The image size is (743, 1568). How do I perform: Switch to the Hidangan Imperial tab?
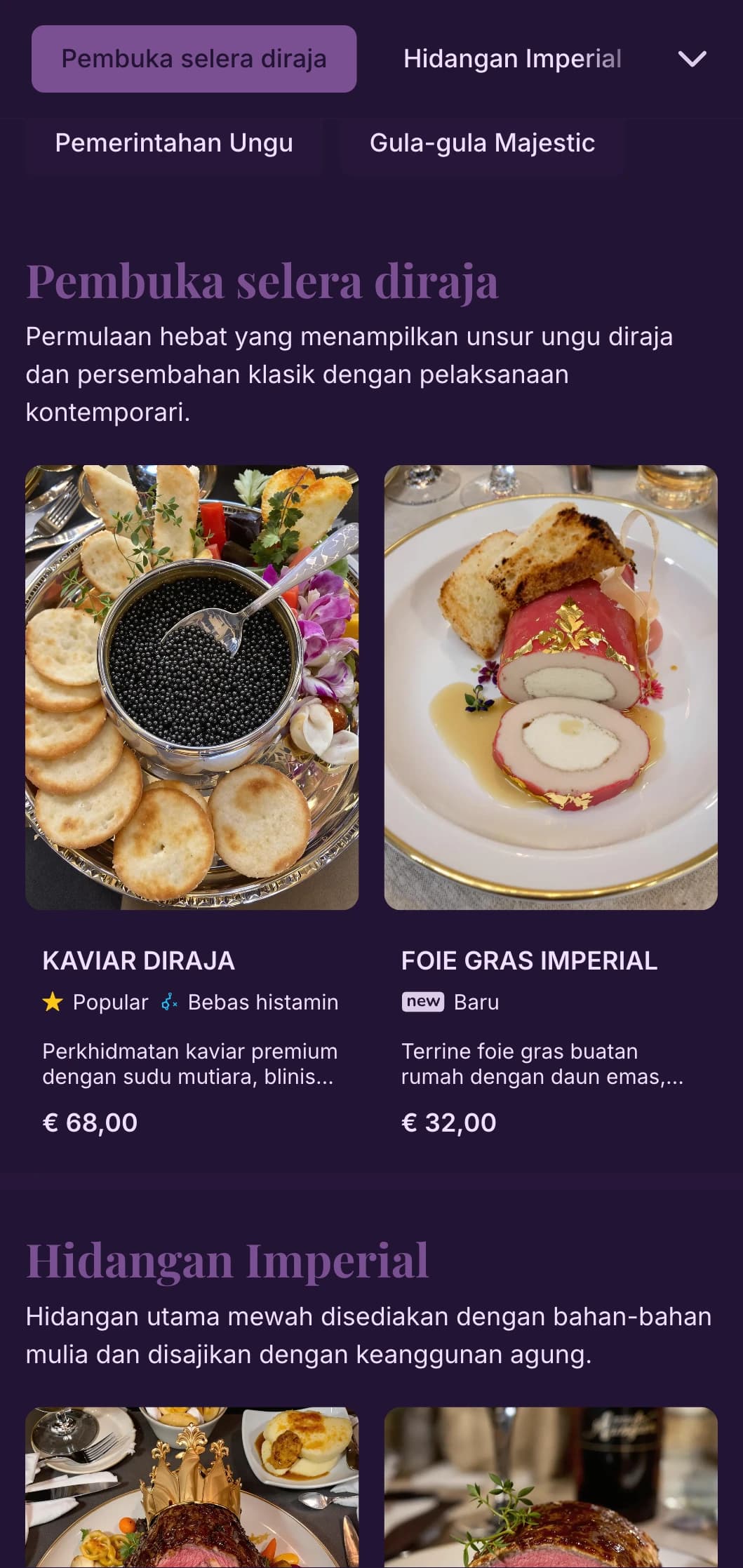pyautogui.click(x=512, y=59)
